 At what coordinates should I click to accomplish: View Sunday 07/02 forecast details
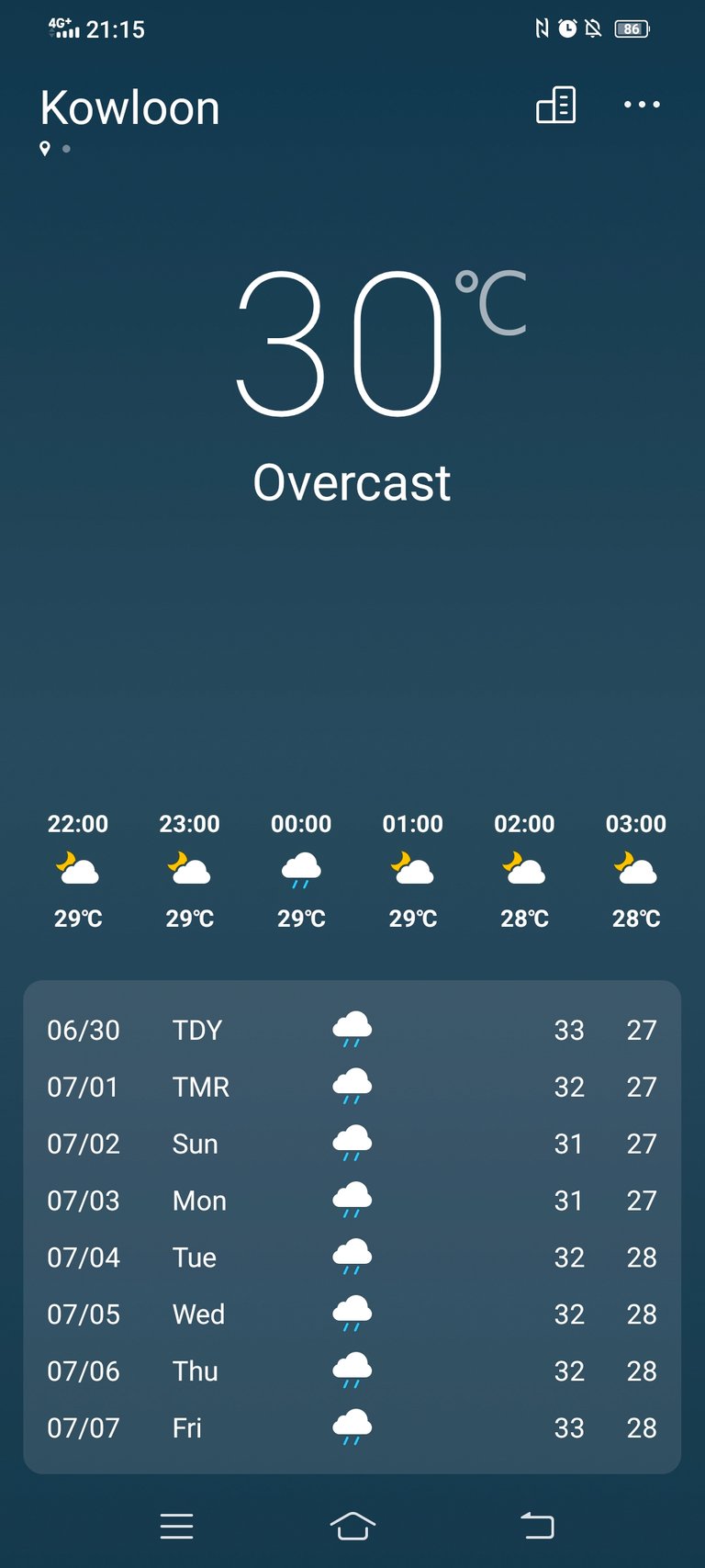pos(352,1144)
